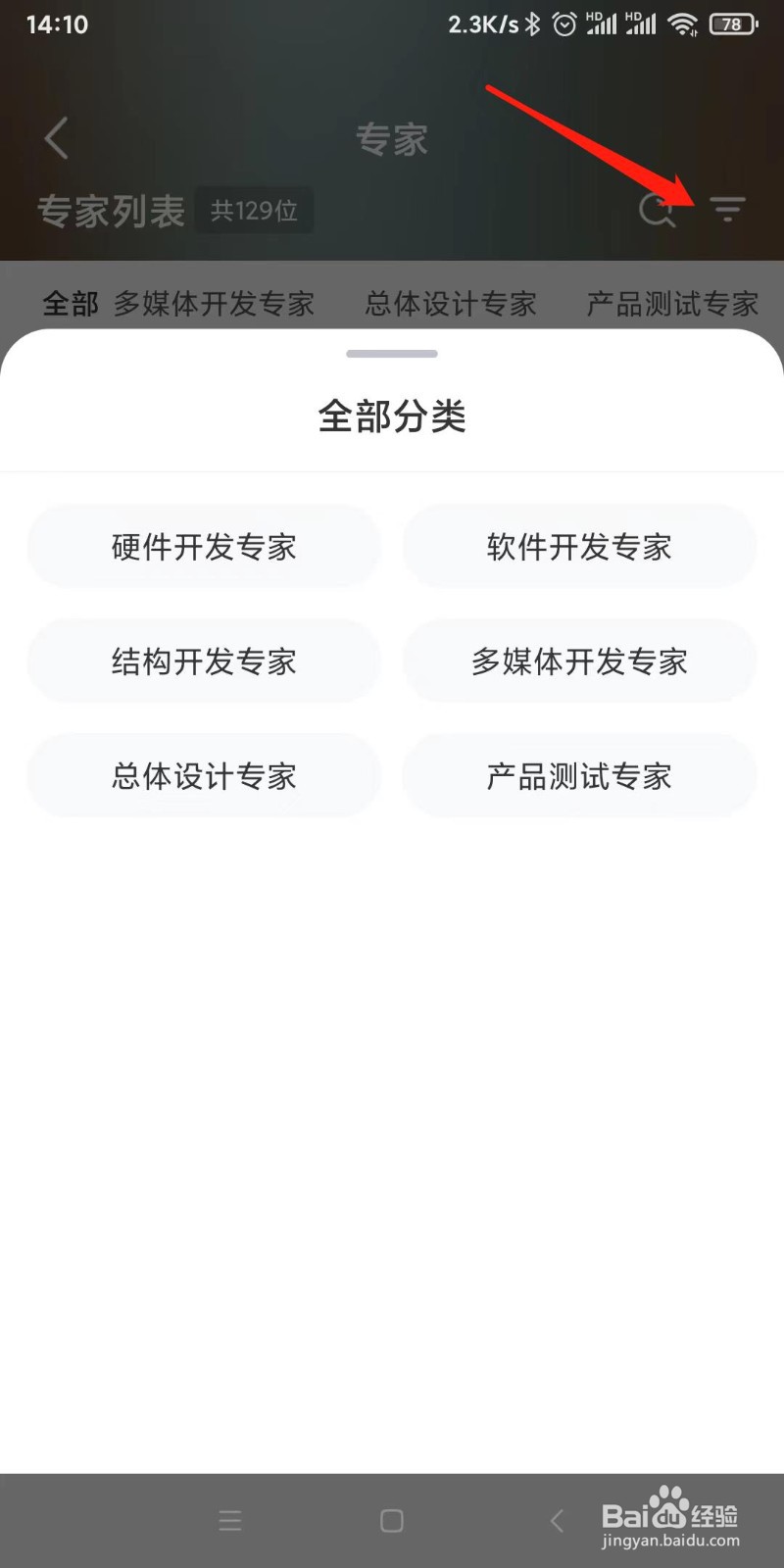
Task: Tap the back arrow in the top bar
Action: [x=56, y=138]
